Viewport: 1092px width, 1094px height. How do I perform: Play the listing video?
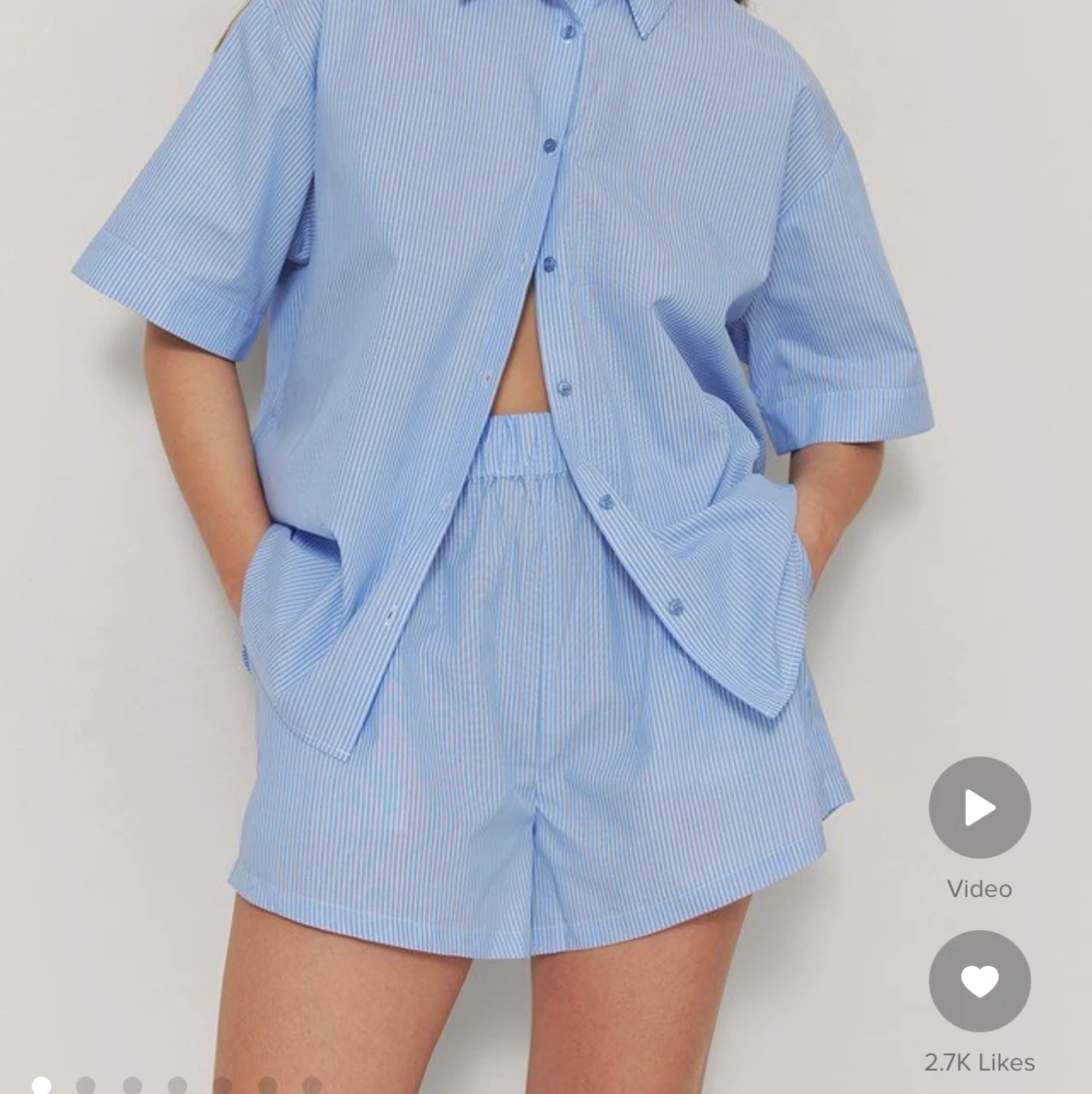click(978, 808)
